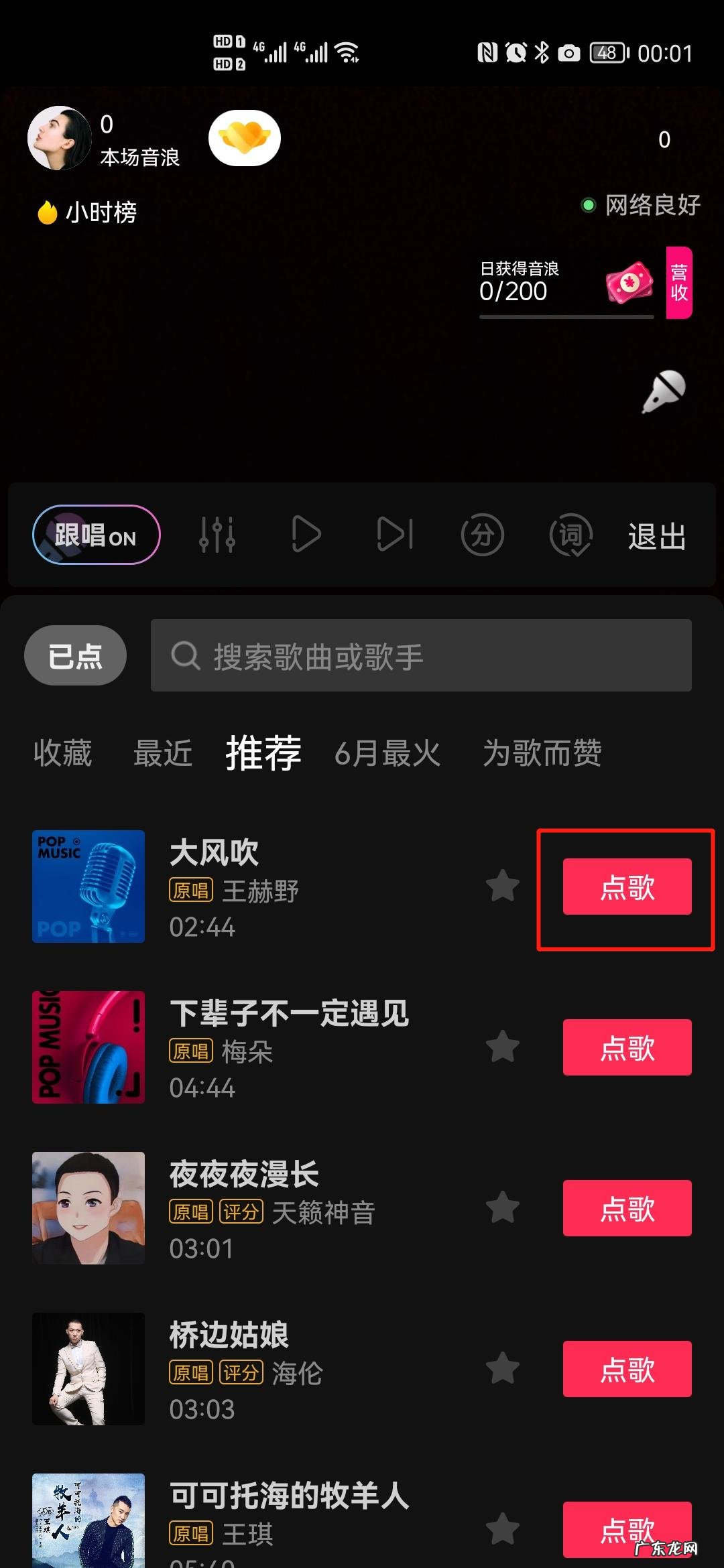Tap 点歌 for 夜夜夜漫长
This screenshot has width=724, height=1568.
[x=627, y=1208]
